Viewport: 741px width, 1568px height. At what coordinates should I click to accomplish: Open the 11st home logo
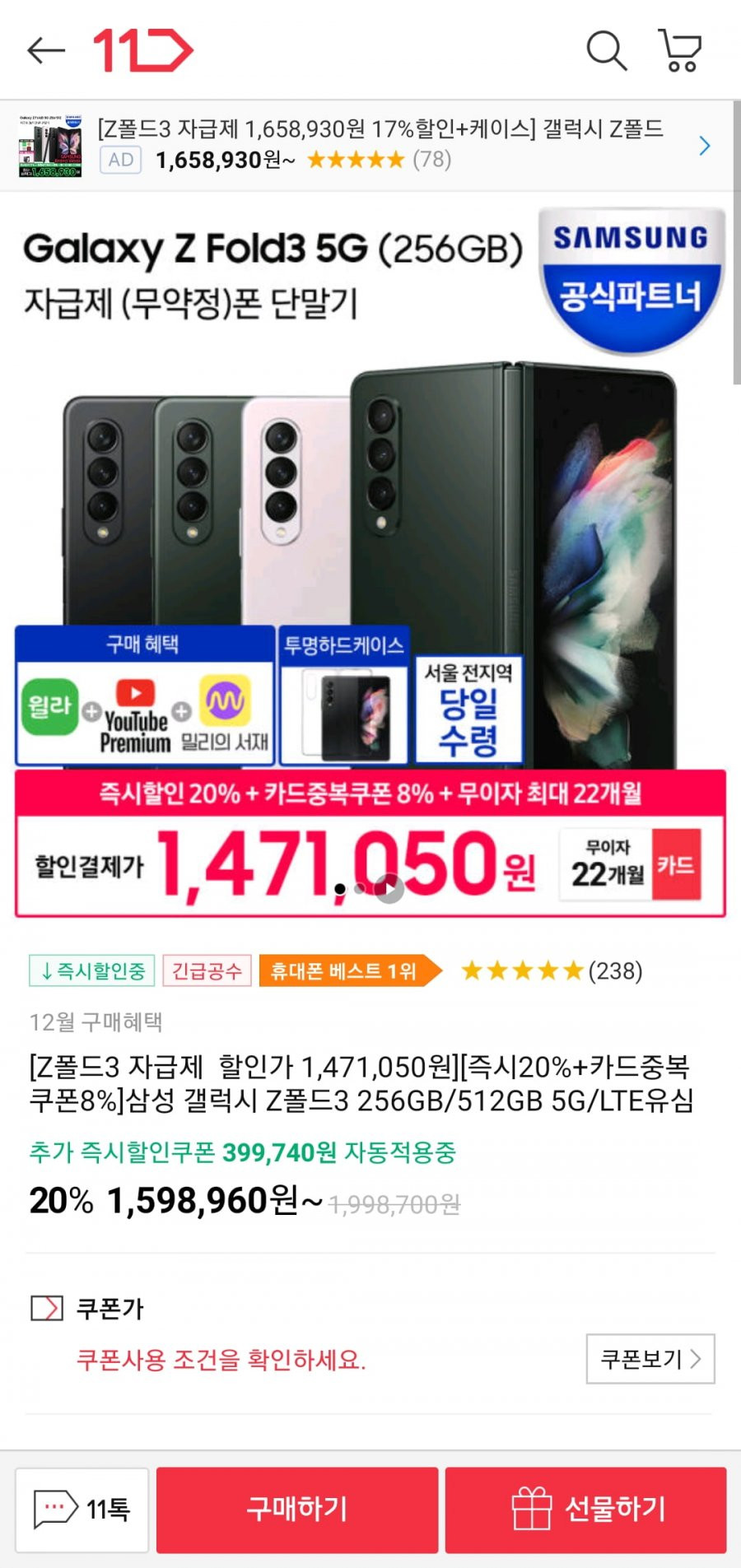pos(142,51)
